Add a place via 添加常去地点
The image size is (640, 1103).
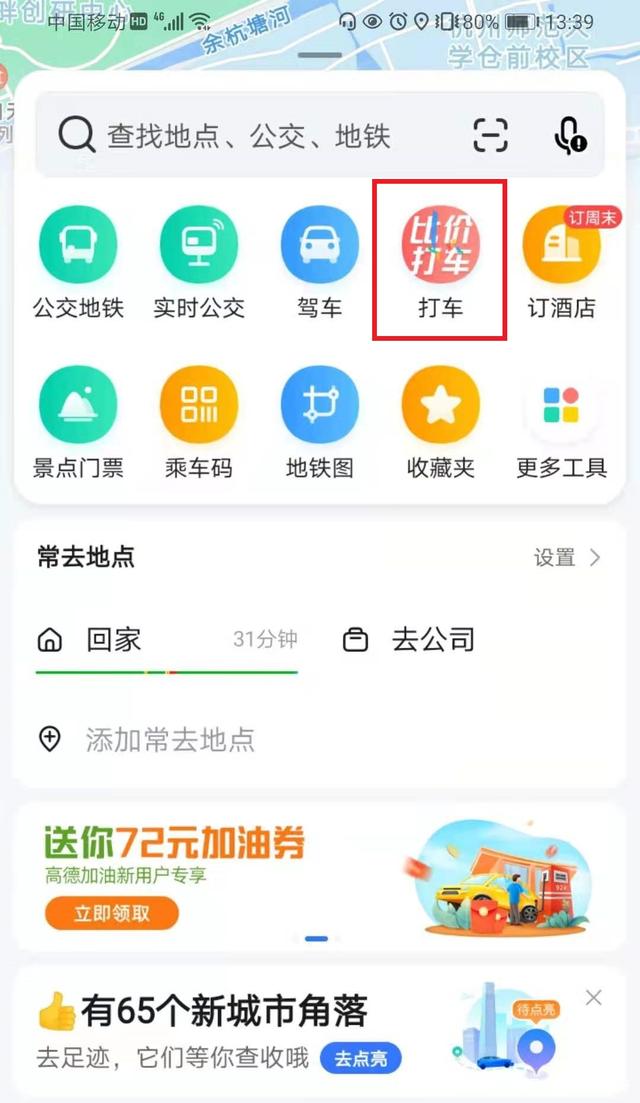click(x=168, y=740)
